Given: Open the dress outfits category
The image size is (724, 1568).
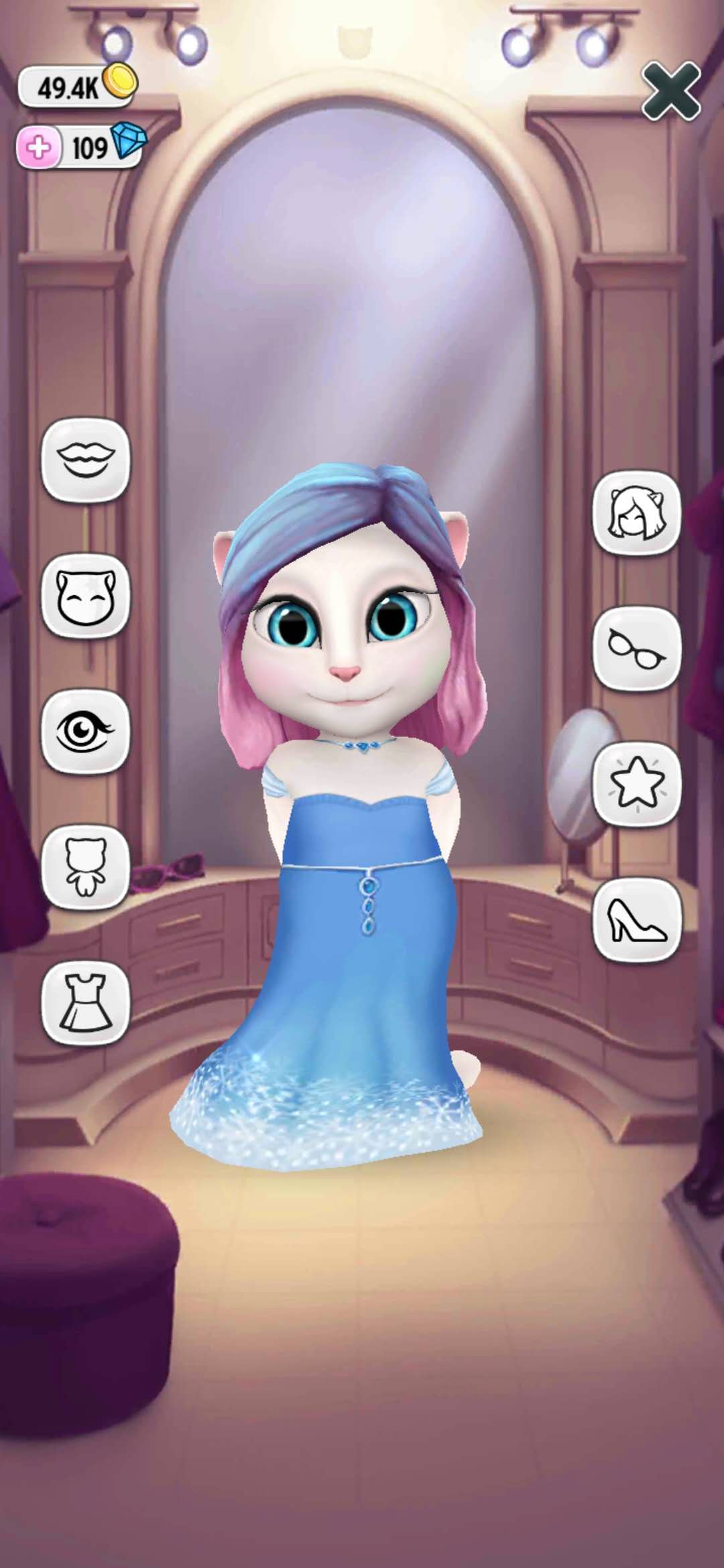Looking at the screenshot, I should [x=86, y=1003].
